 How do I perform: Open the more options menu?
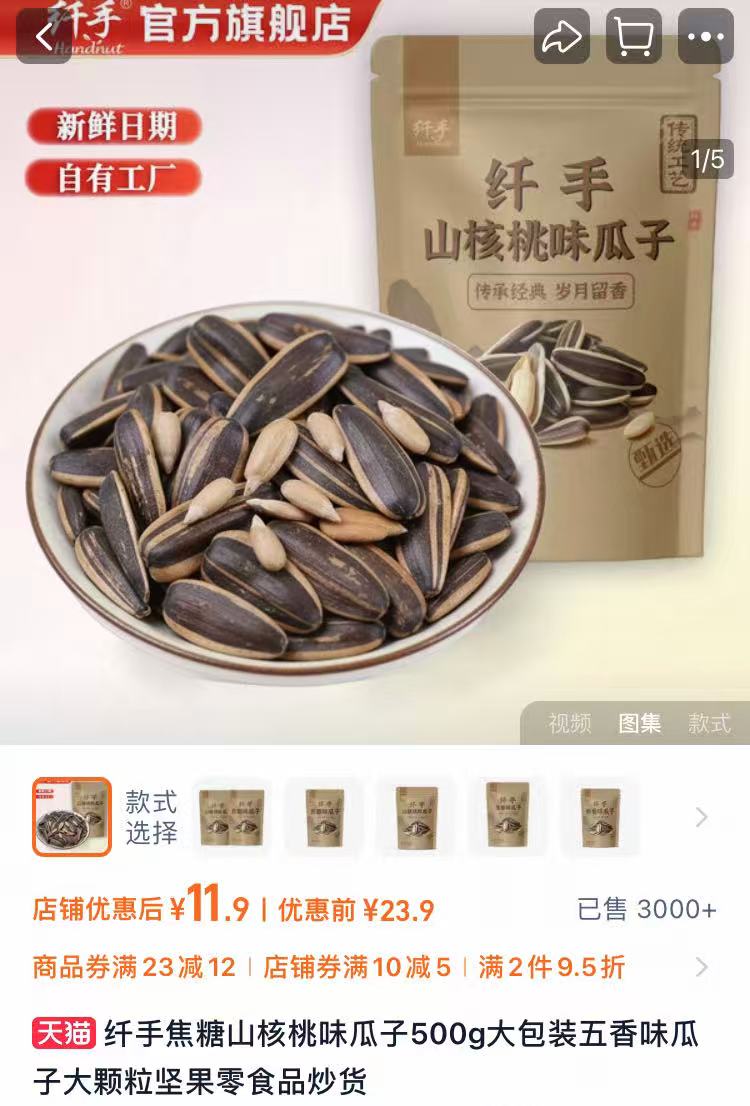tap(706, 37)
